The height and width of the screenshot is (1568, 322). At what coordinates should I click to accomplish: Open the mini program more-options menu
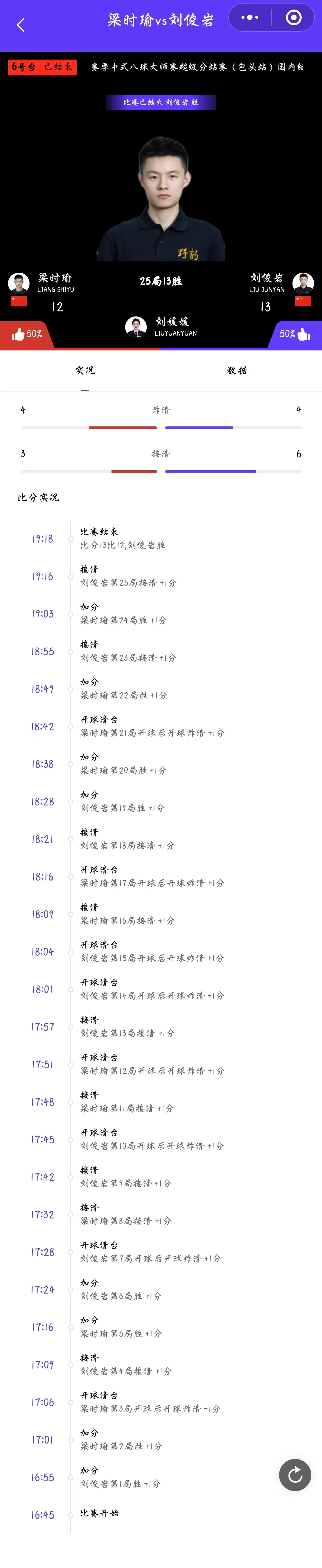tap(250, 18)
